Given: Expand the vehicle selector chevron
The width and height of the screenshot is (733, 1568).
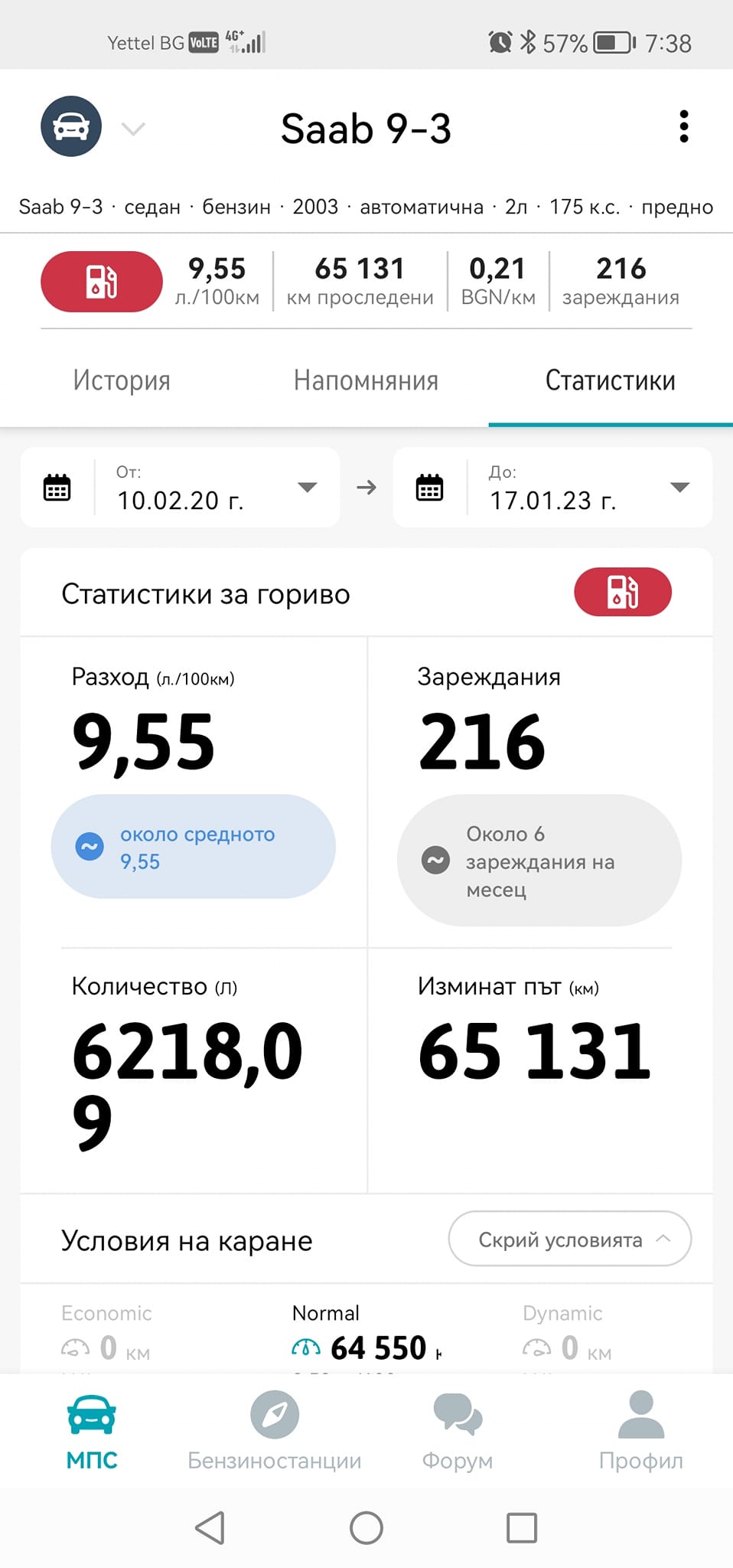Looking at the screenshot, I should (133, 129).
